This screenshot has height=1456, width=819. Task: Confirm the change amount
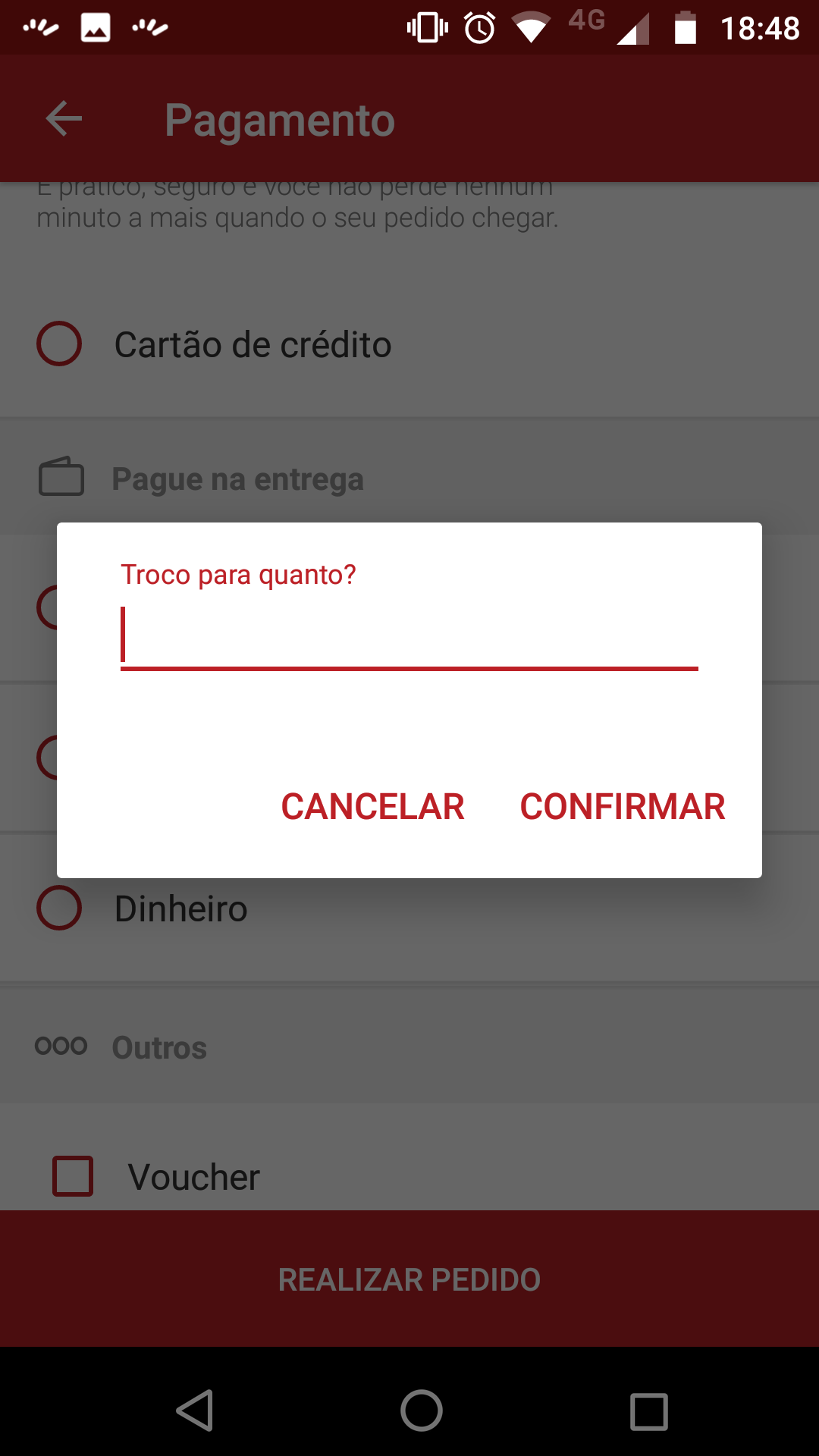623,806
